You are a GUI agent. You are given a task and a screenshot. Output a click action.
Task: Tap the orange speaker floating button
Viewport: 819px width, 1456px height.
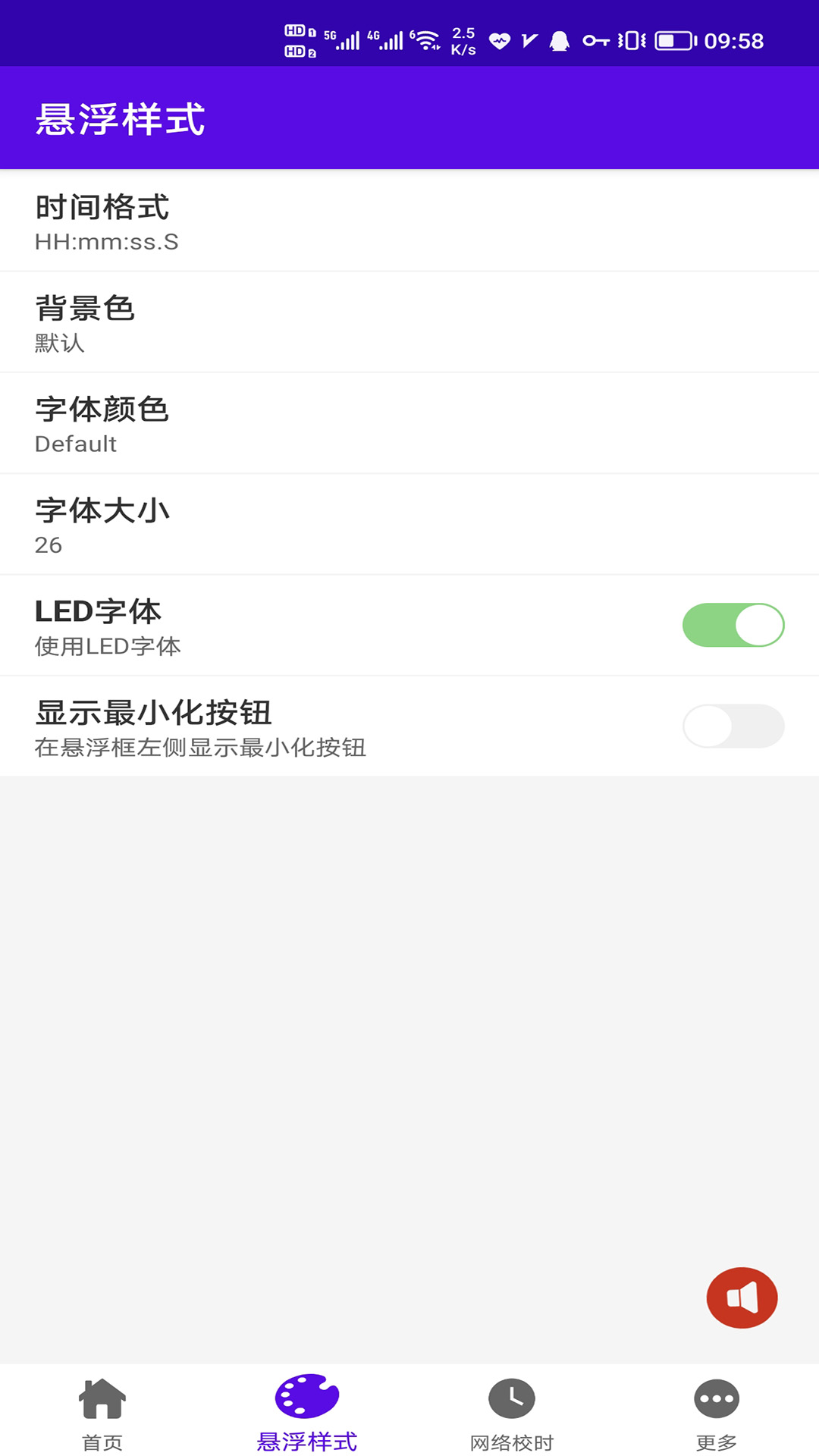[x=742, y=1298]
